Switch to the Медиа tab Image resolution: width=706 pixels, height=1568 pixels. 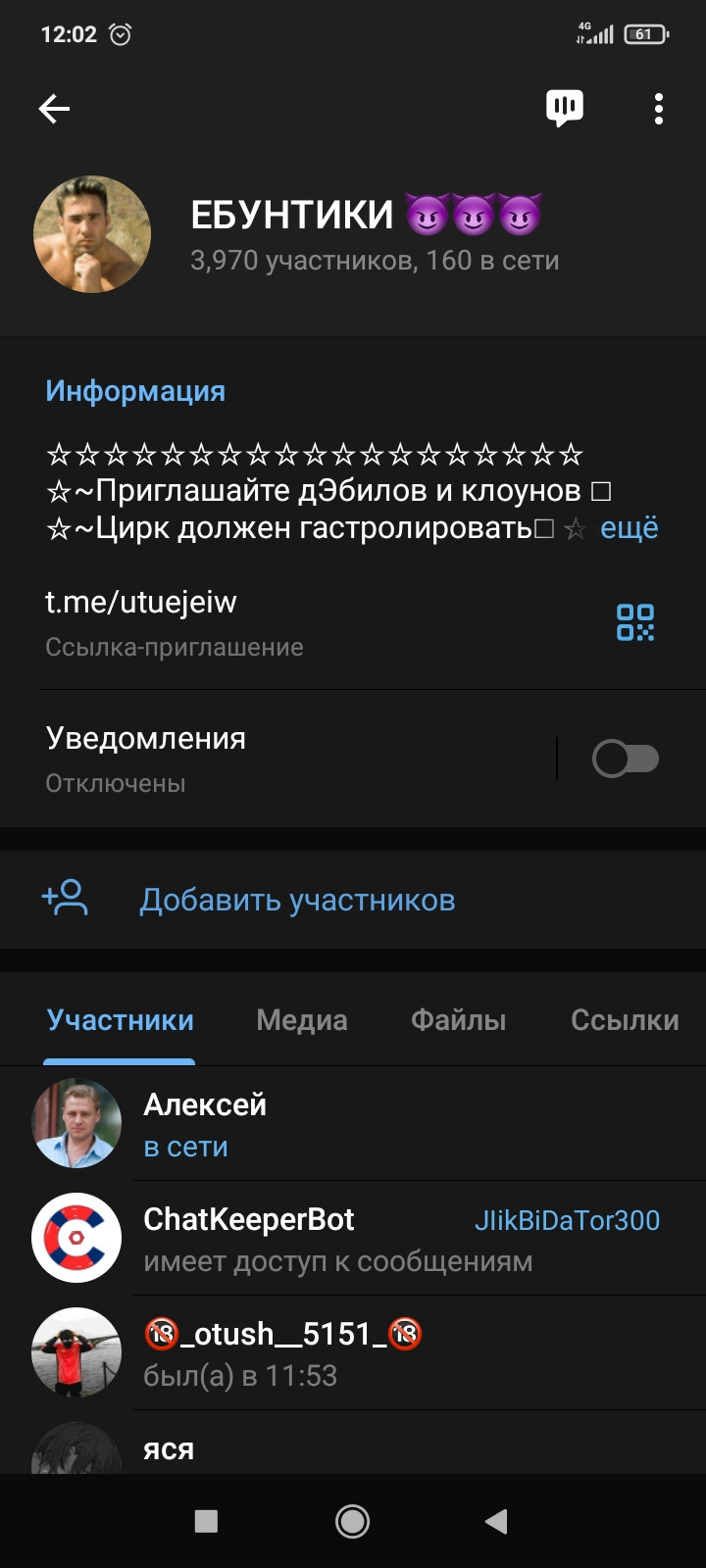click(x=302, y=1020)
